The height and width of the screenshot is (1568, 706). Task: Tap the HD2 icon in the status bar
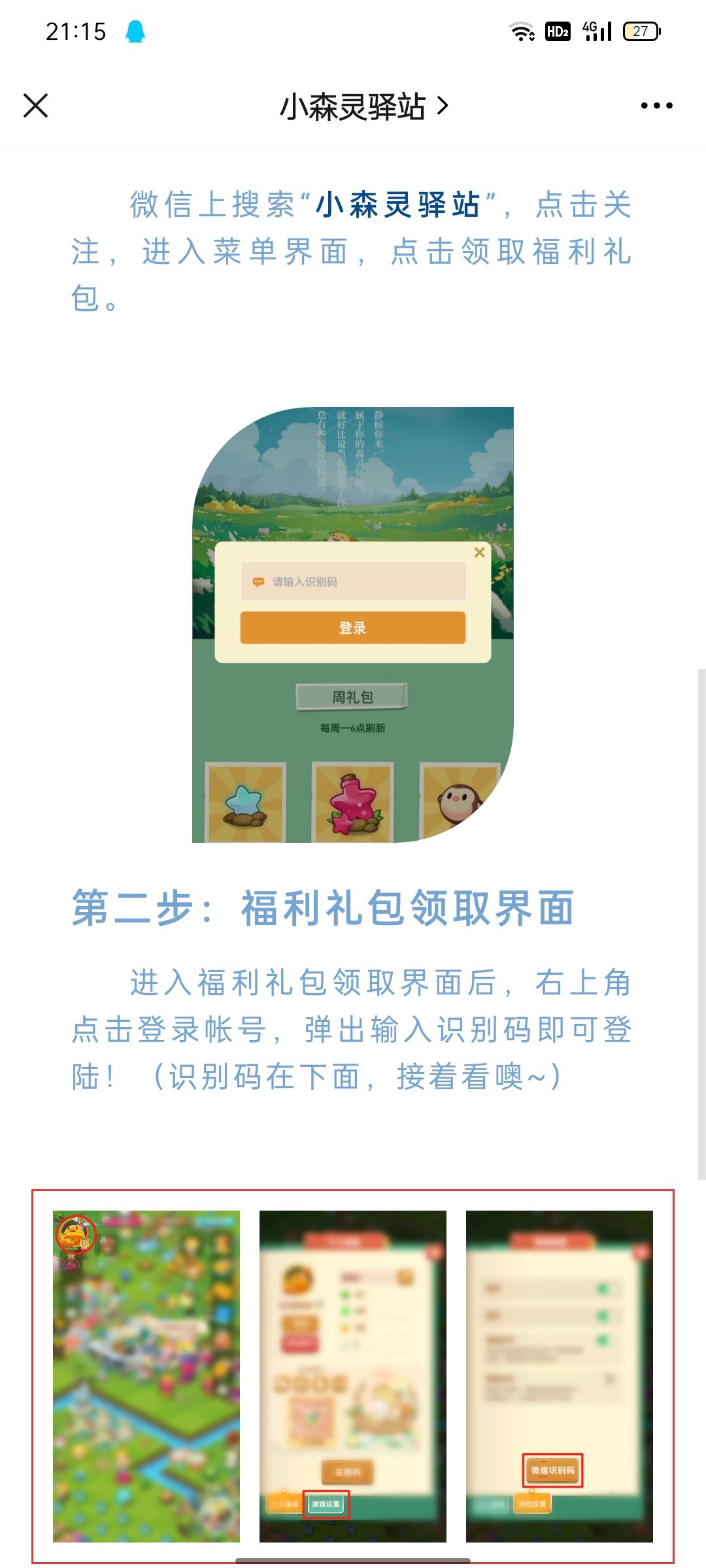pos(558,30)
